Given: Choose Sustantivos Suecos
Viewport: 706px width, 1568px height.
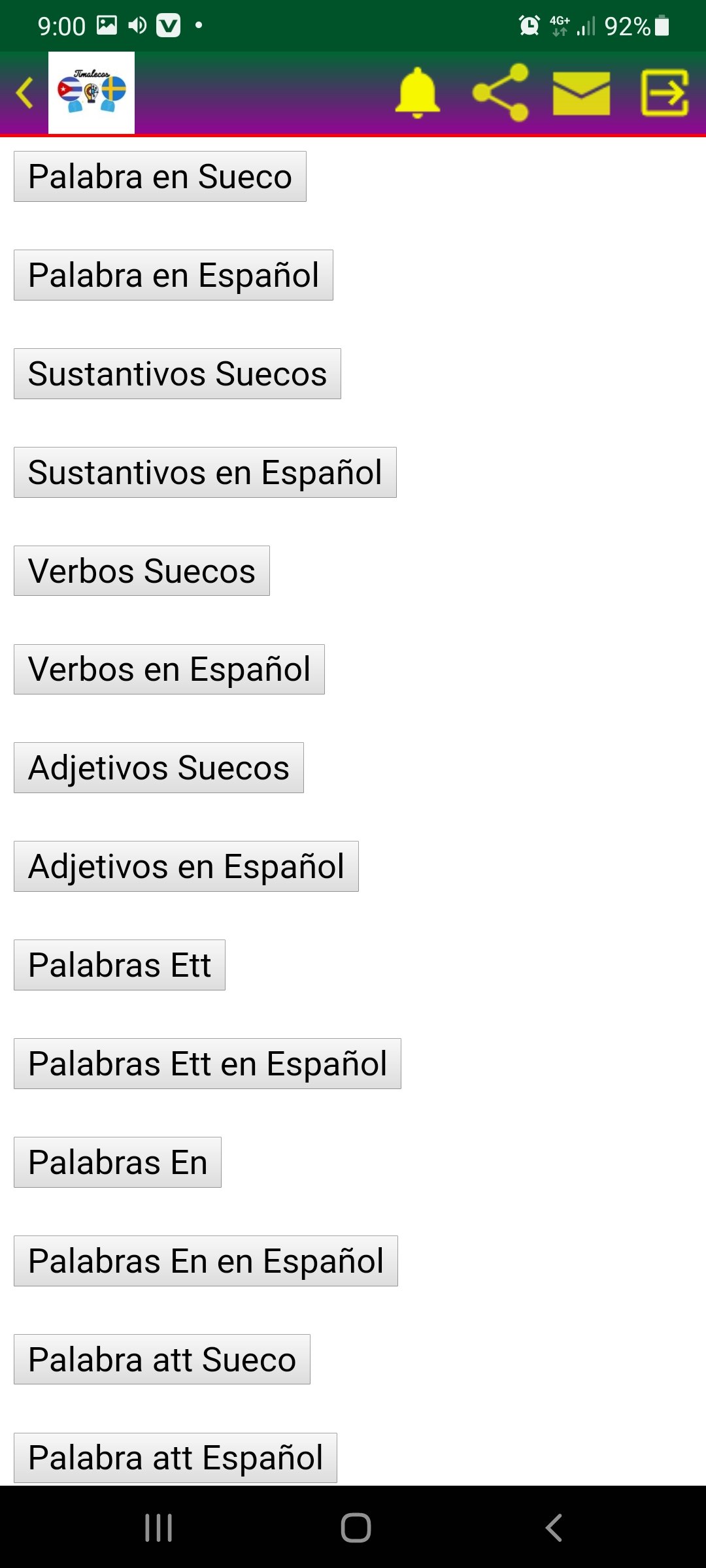Looking at the screenshot, I should [177, 374].
